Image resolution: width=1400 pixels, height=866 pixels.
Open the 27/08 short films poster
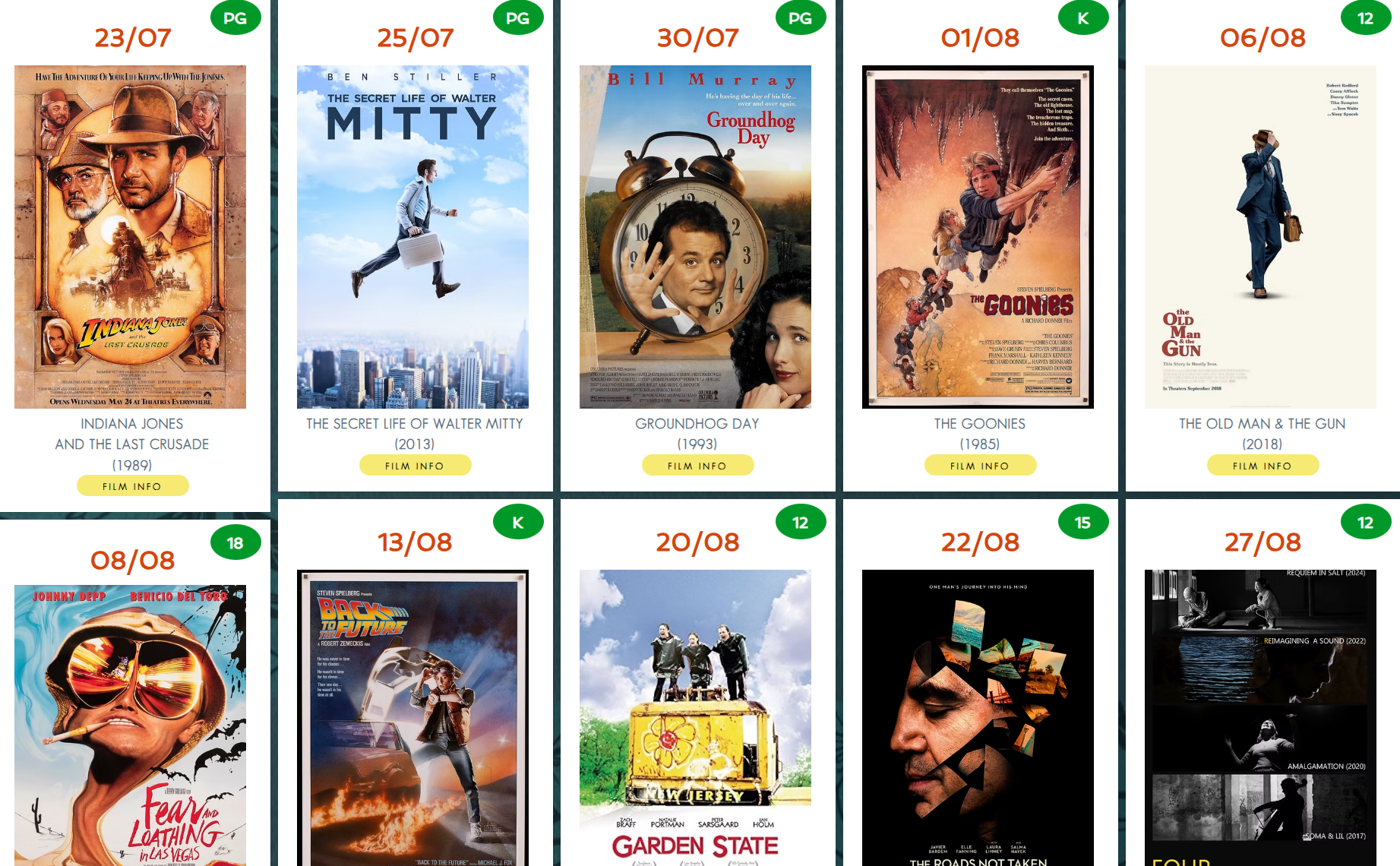(1260, 718)
